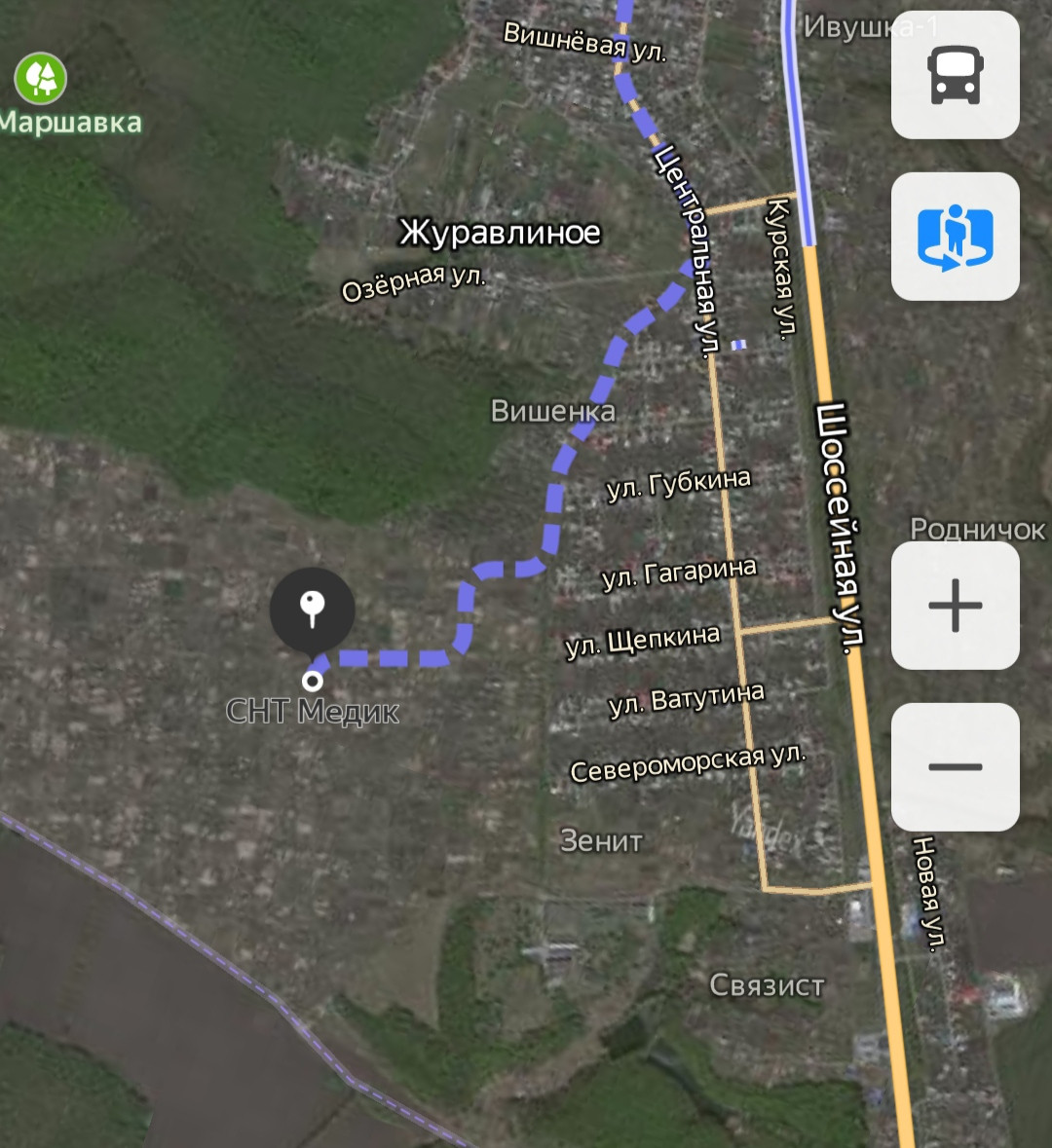Zoom out with the minus button
This screenshot has width=1052, height=1148.
click(955, 766)
